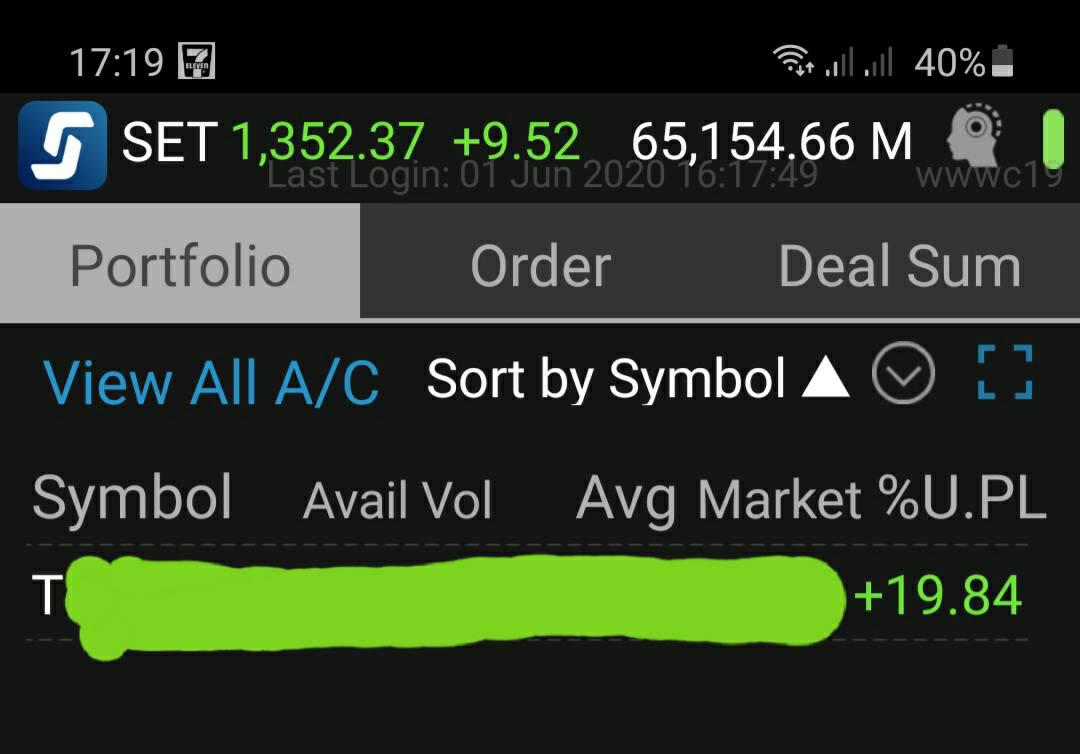This screenshot has height=754, width=1080.
Task: Tap the View All A/C link
Action: (x=211, y=382)
